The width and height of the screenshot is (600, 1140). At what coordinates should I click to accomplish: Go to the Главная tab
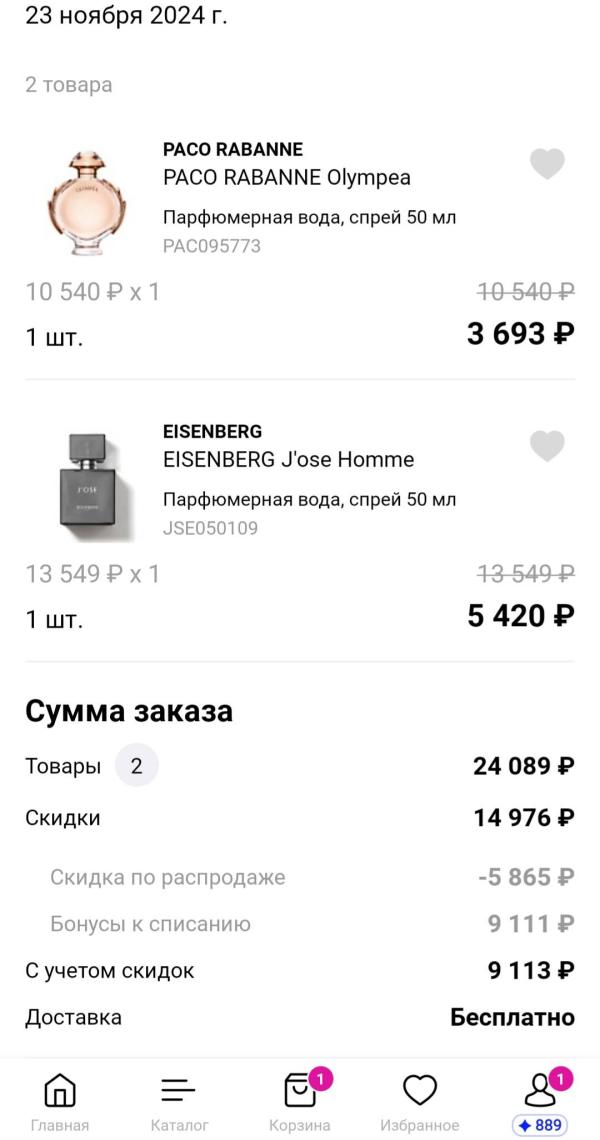(60, 1101)
